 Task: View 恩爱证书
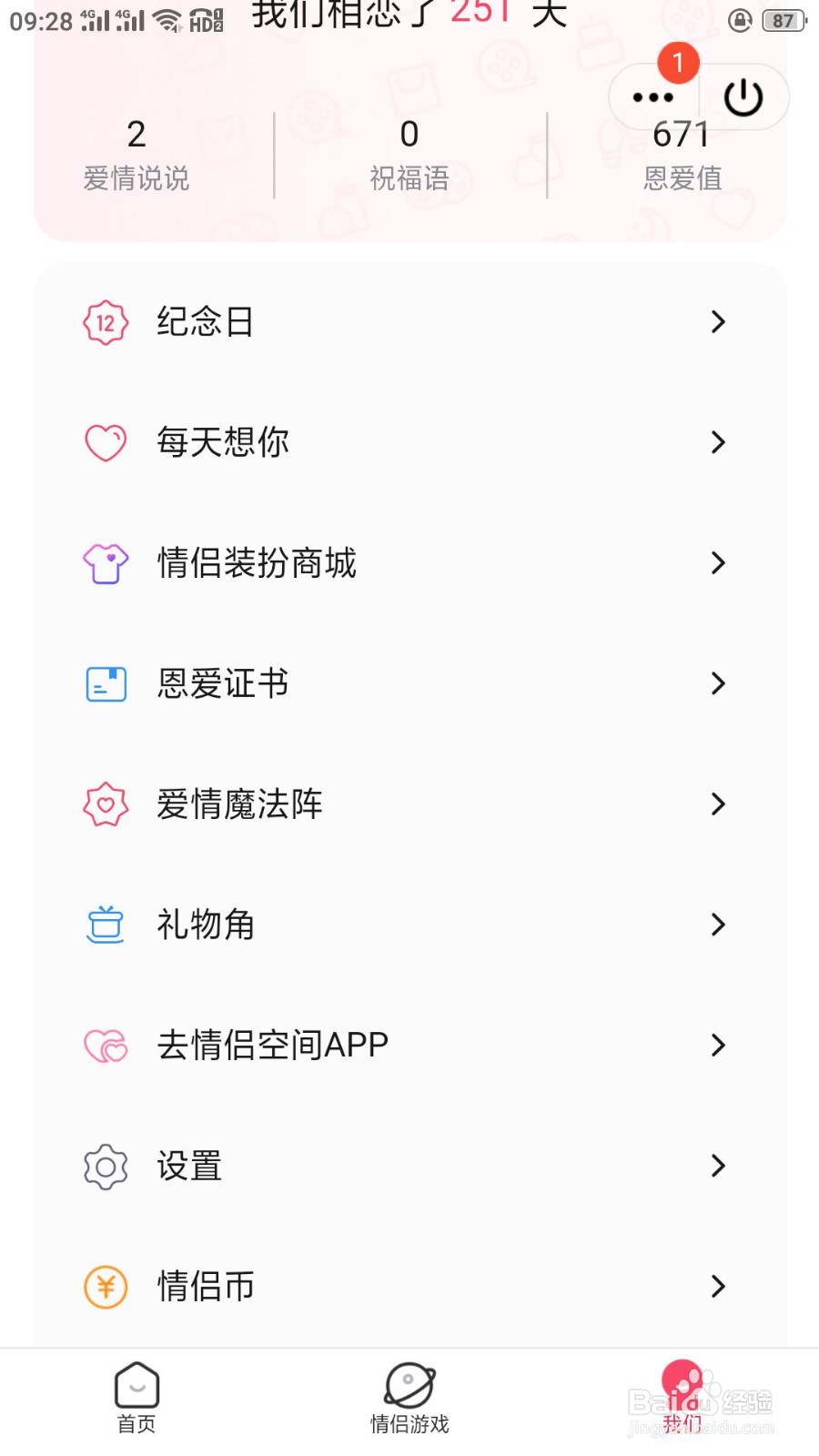(409, 683)
